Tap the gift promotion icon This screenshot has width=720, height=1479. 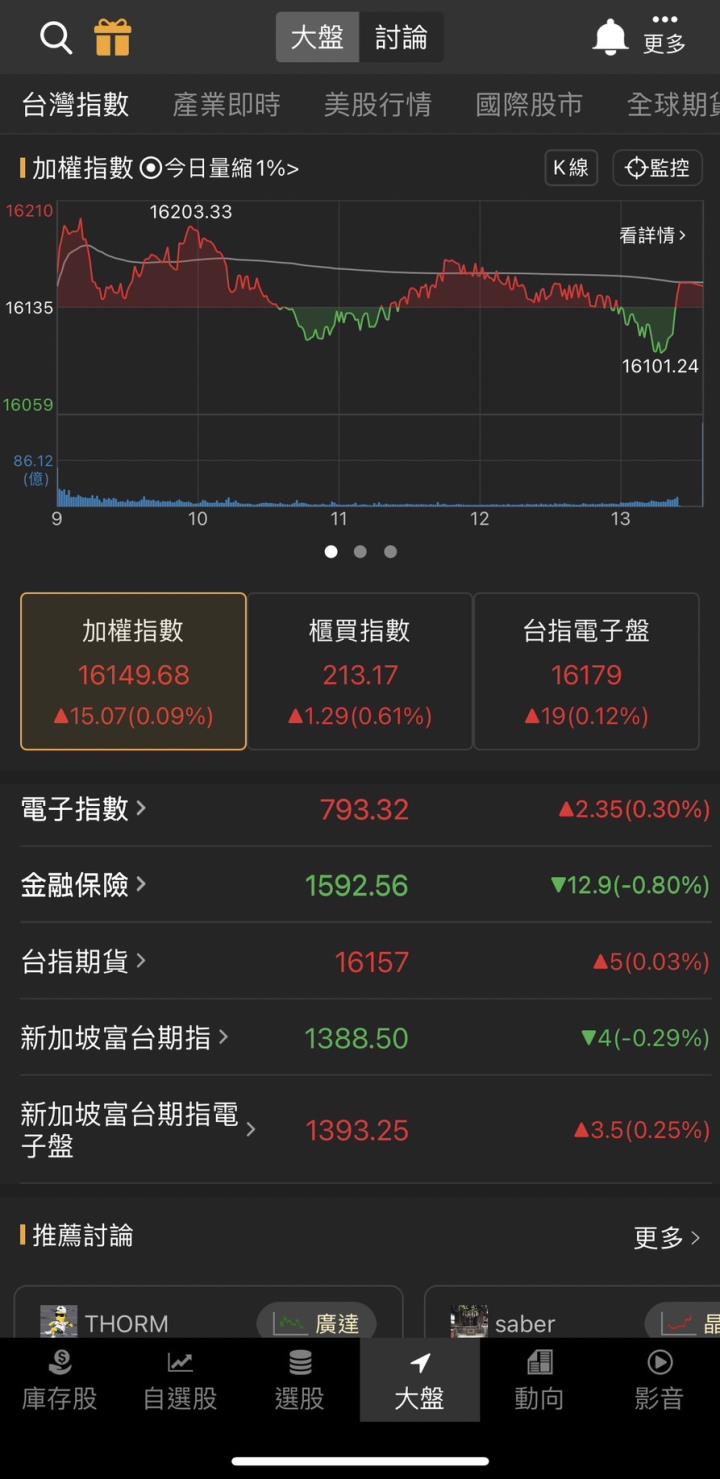(114, 36)
